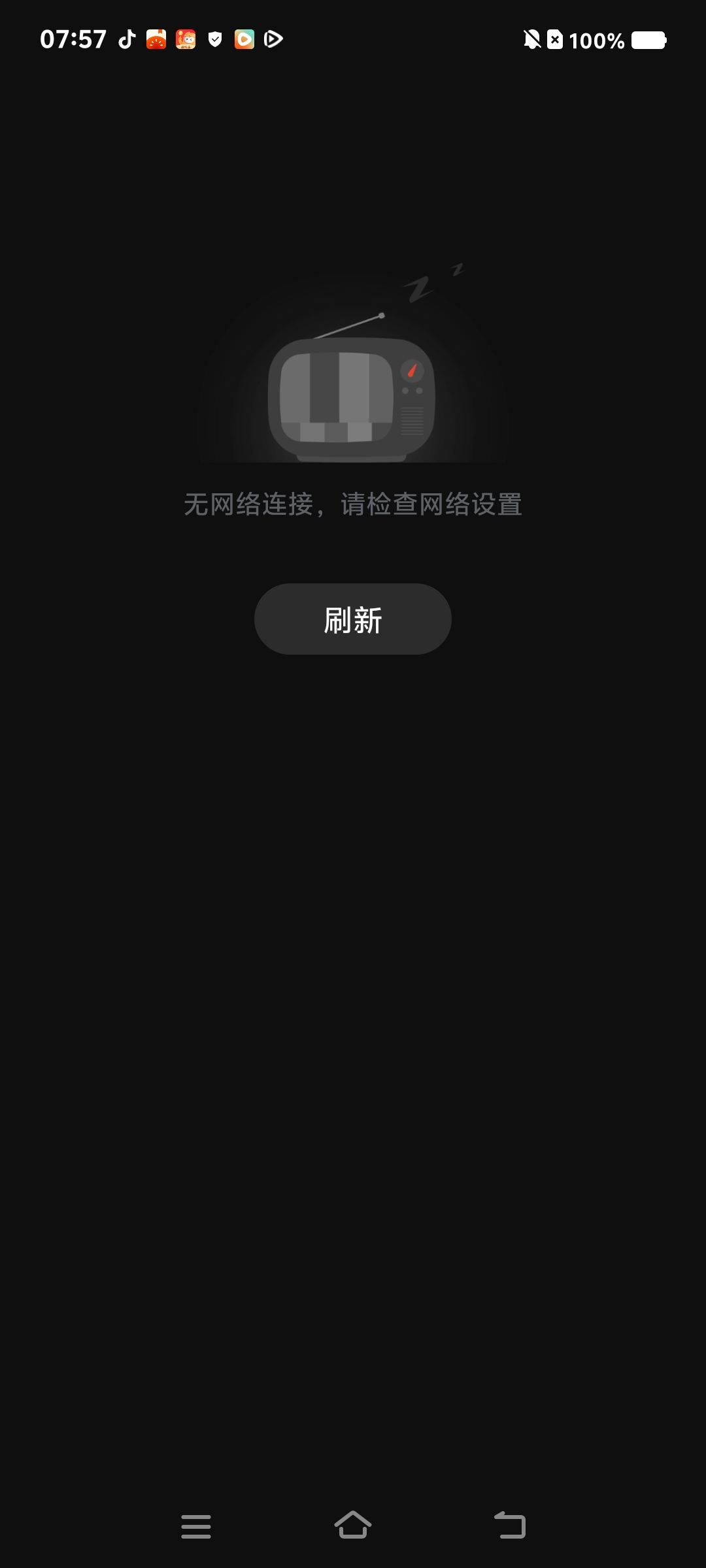Viewport: 706px width, 1568px height.
Task: Go back using the system back button
Action: tap(510, 1526)
